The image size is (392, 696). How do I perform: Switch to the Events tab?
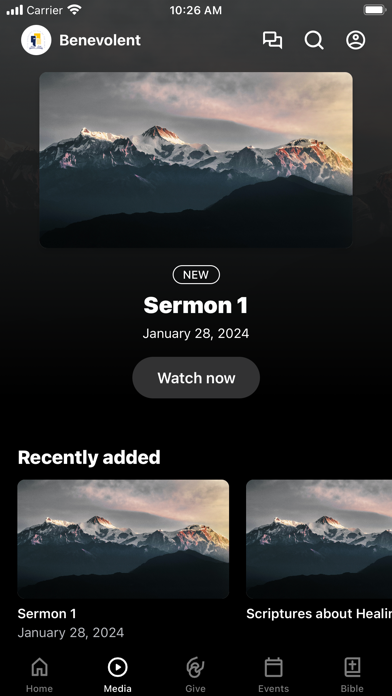[273, 675]
